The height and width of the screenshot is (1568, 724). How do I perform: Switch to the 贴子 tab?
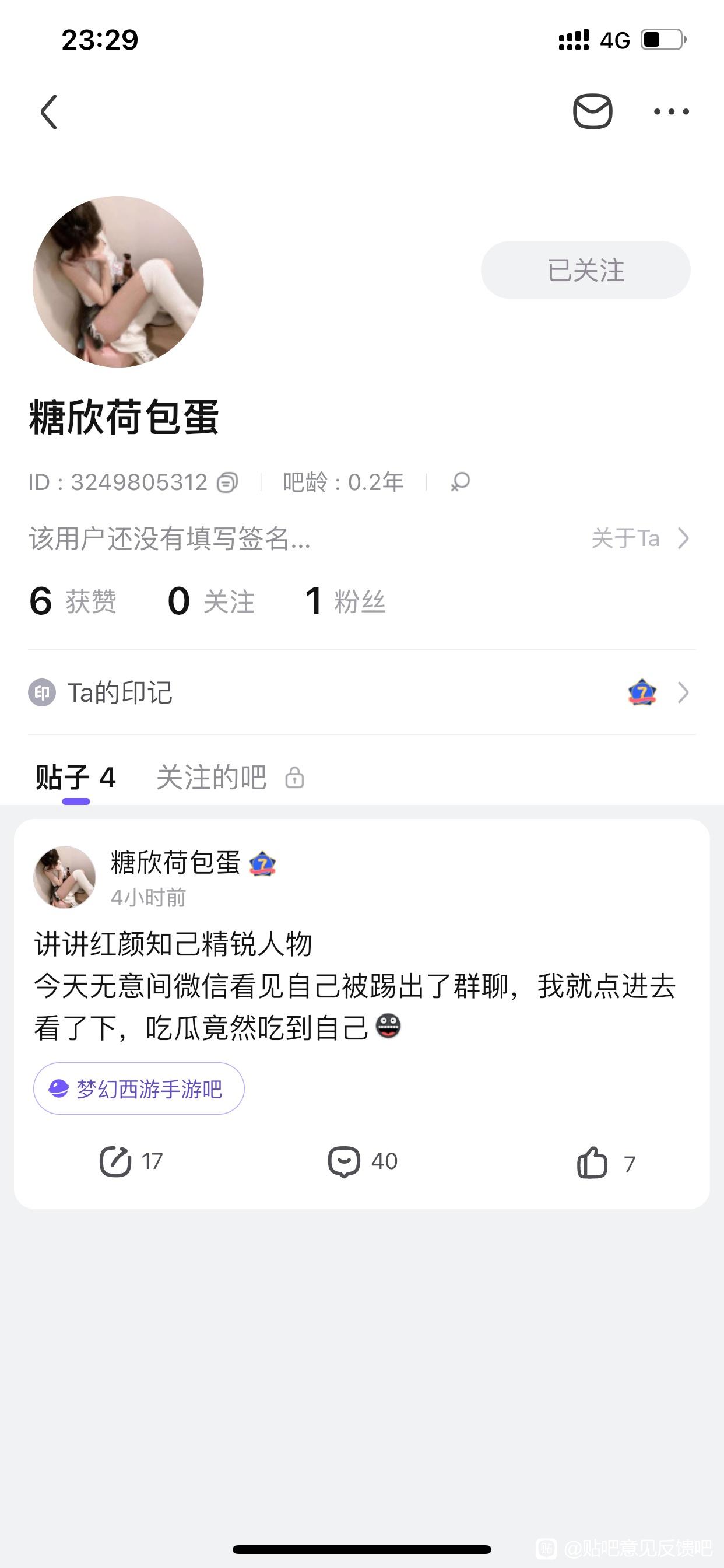[x=75, y=778]
